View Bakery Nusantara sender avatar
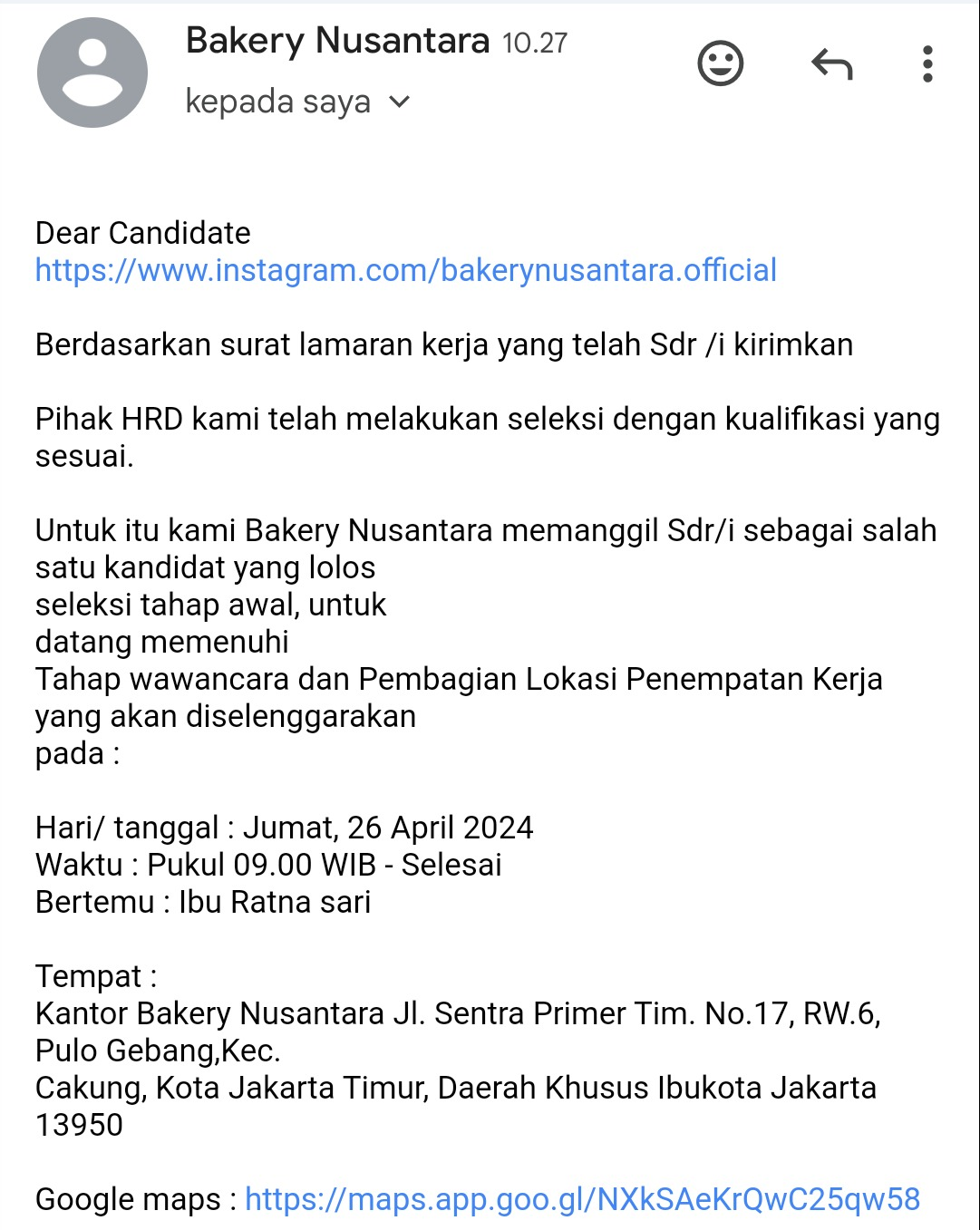This screenshot has width=980, height=1230. 92,73
